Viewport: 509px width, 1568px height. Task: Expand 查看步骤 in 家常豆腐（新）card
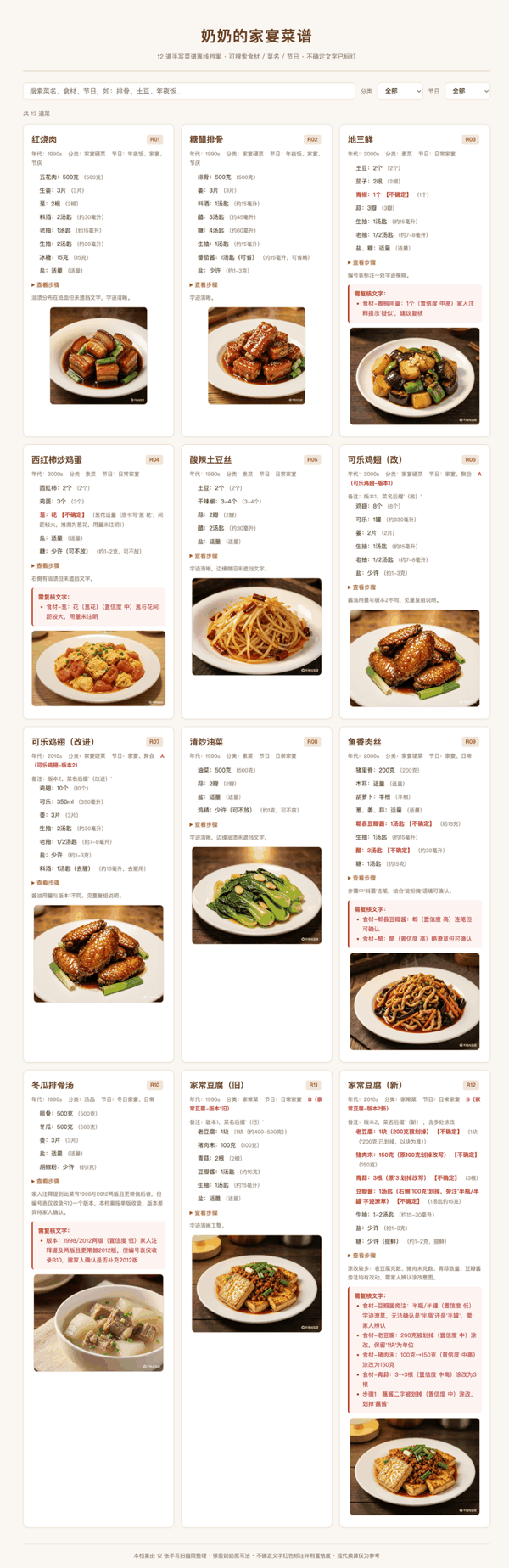pyautogui.click(x=361, y=1255)
